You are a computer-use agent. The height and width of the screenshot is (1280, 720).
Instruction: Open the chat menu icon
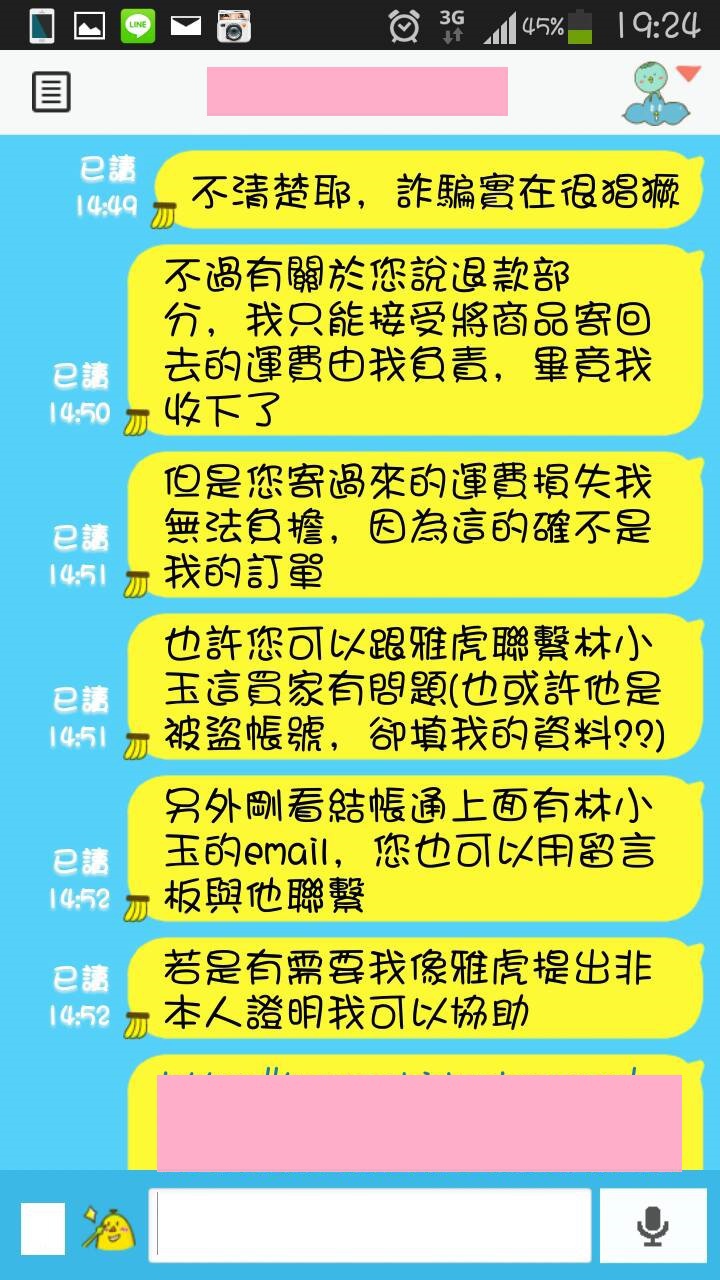point(51,93)
